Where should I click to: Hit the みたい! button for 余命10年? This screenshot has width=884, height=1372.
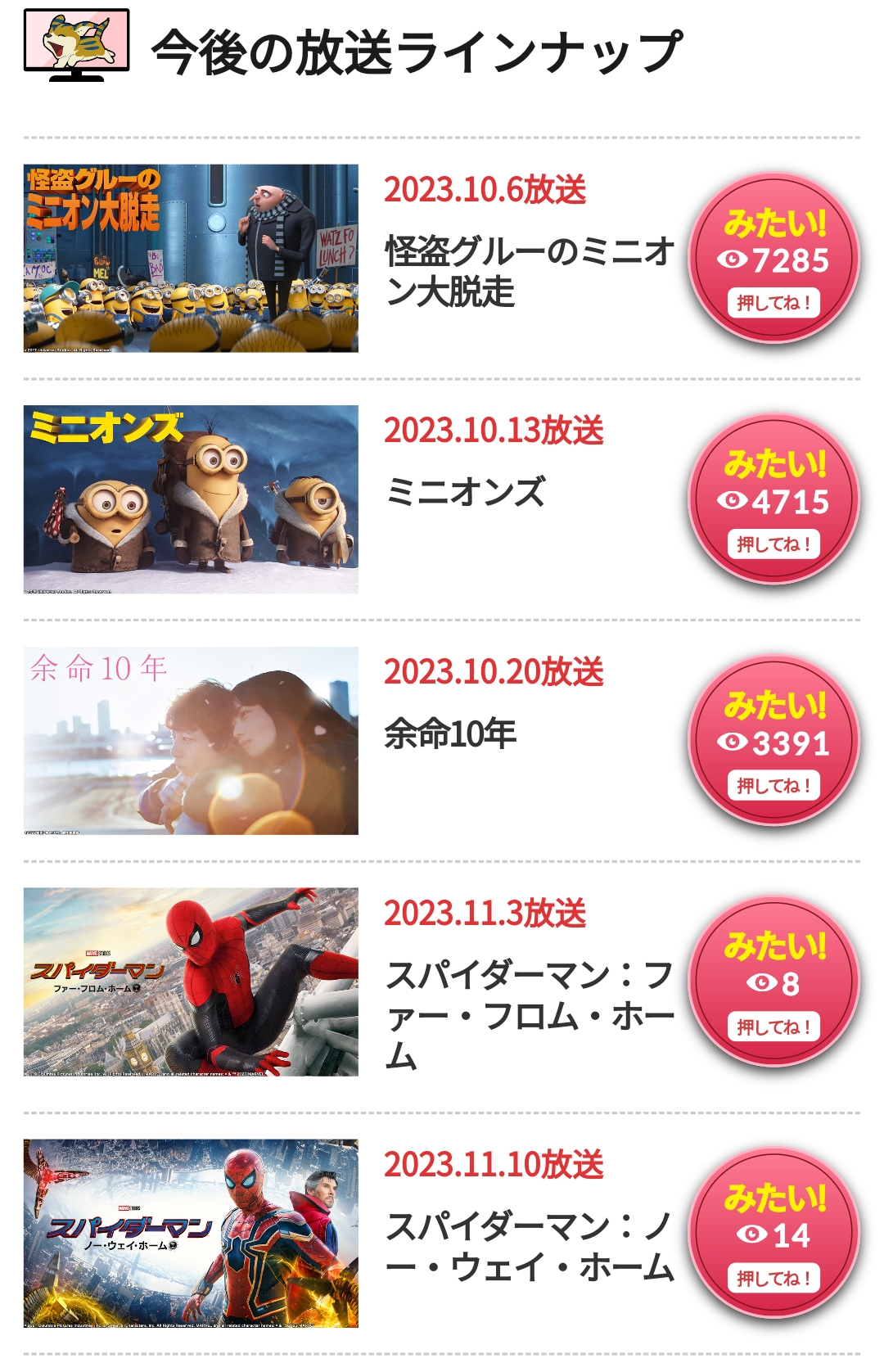click(773, 741)
